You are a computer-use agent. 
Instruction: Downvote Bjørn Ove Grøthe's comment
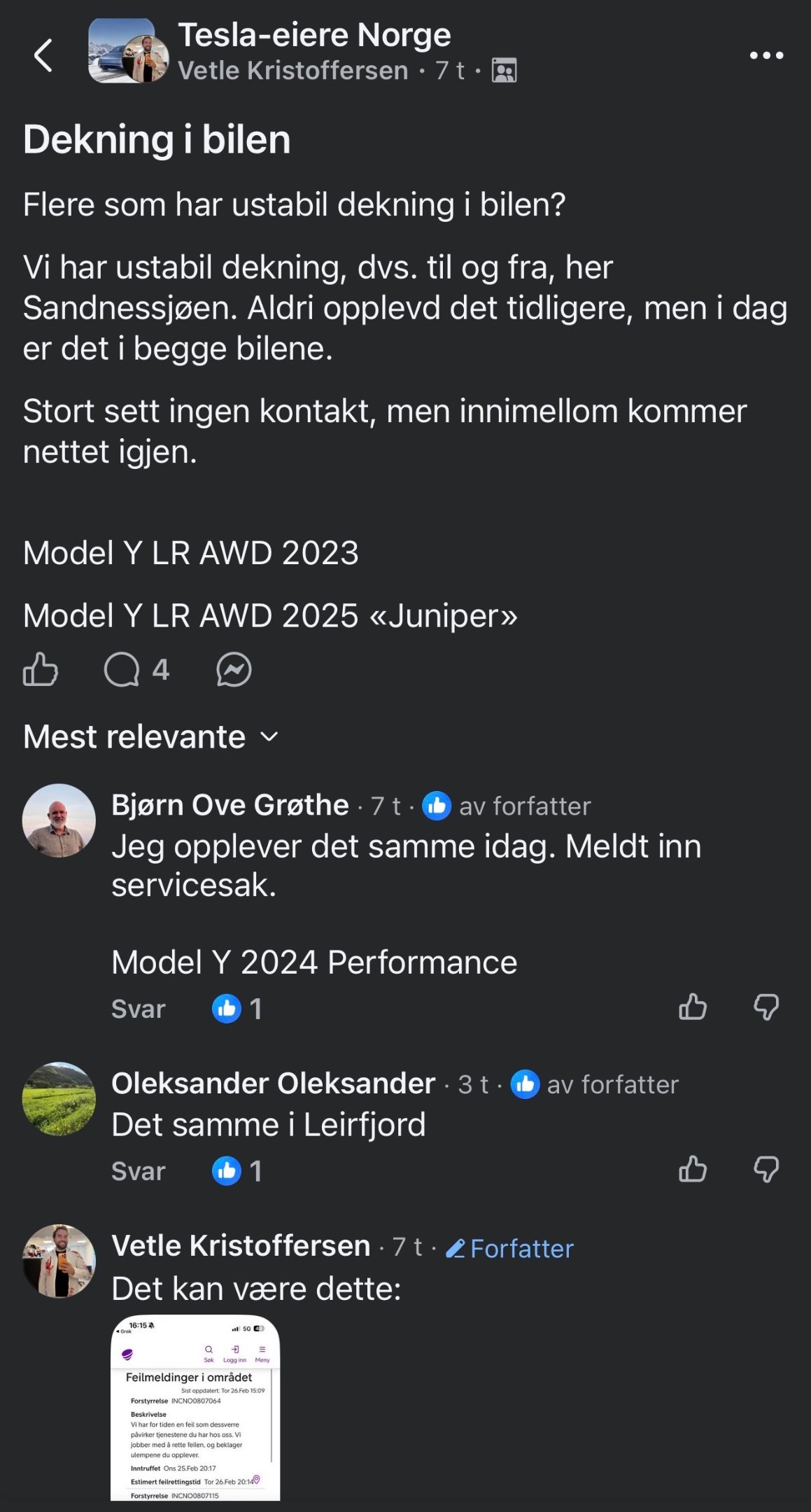pyautogui.click(x=766, y=1007)
